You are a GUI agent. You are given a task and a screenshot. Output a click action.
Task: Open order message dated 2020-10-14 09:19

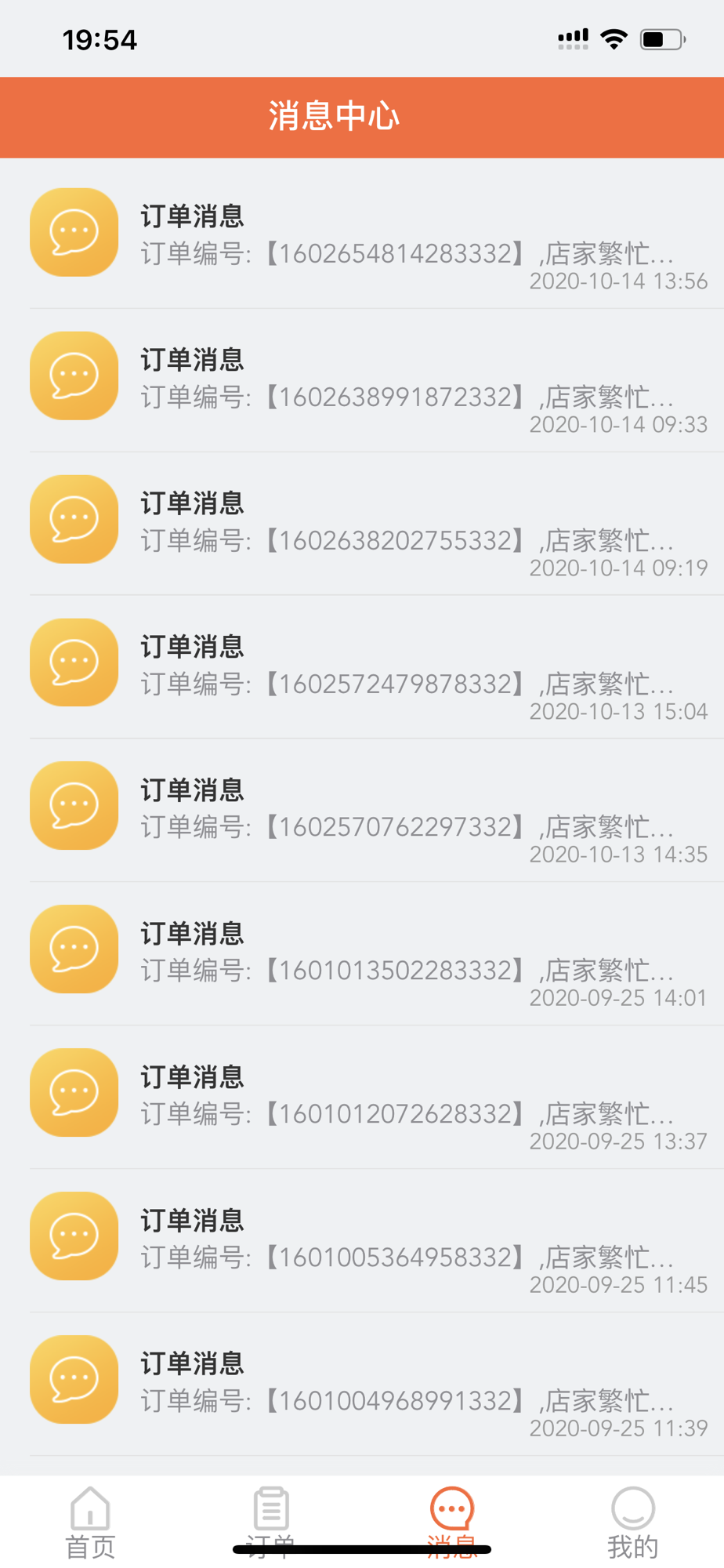362,524
